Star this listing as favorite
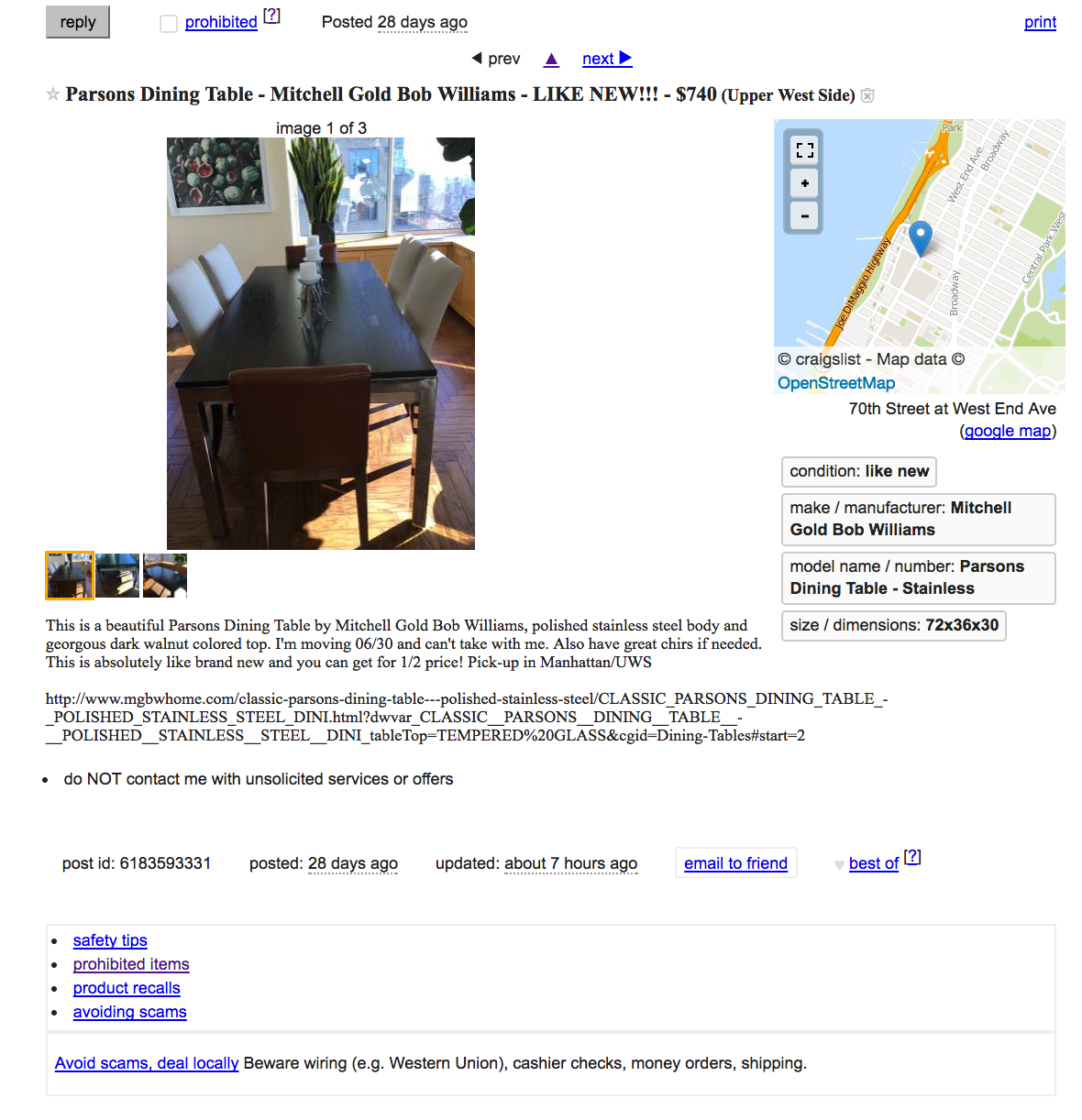Image resolution: width=1082 pixels, height=1120 pixels. click(x=53, y=94)
